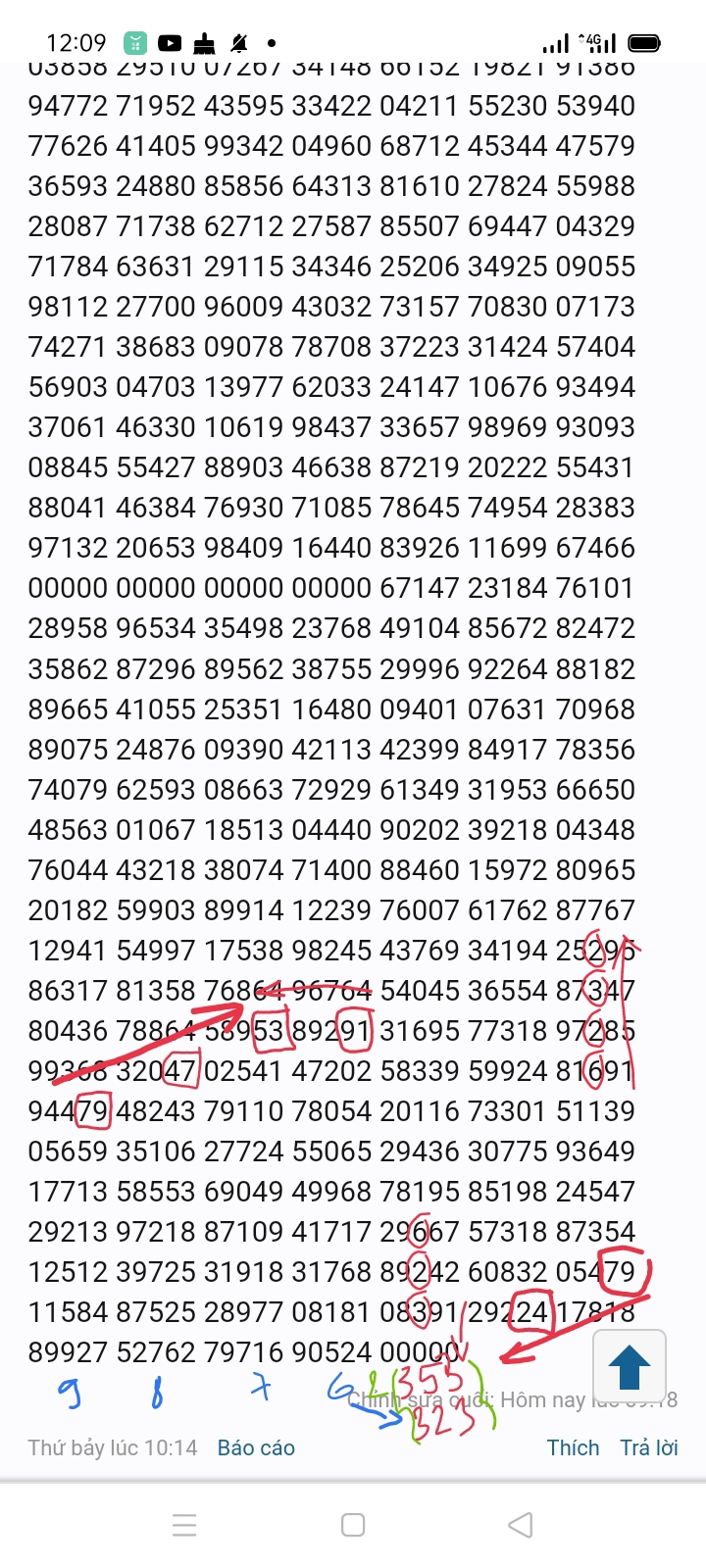
Task: Go back using the system back button
Action: point(521,1525)
